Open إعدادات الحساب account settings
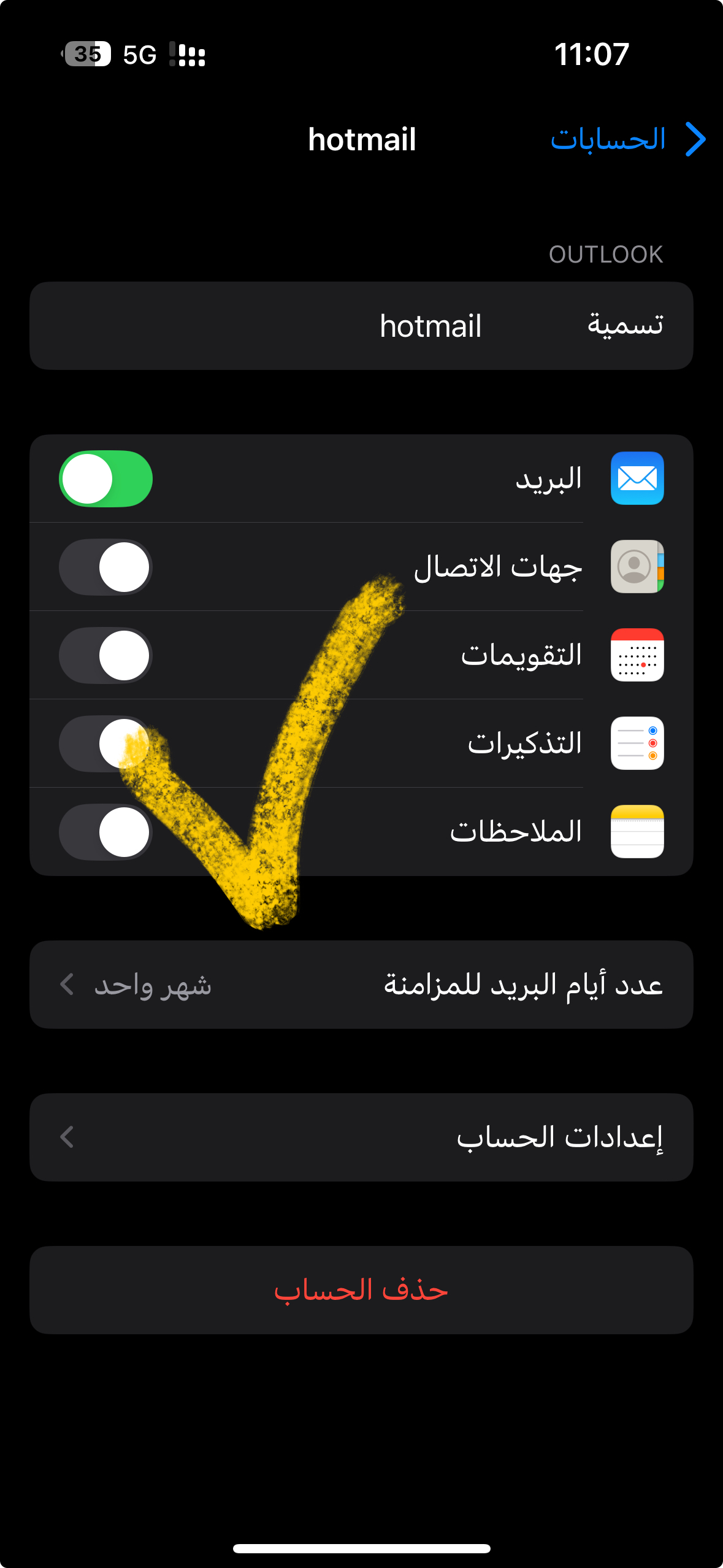The width and height of the screenshot is (723, 1568). 361,1137
